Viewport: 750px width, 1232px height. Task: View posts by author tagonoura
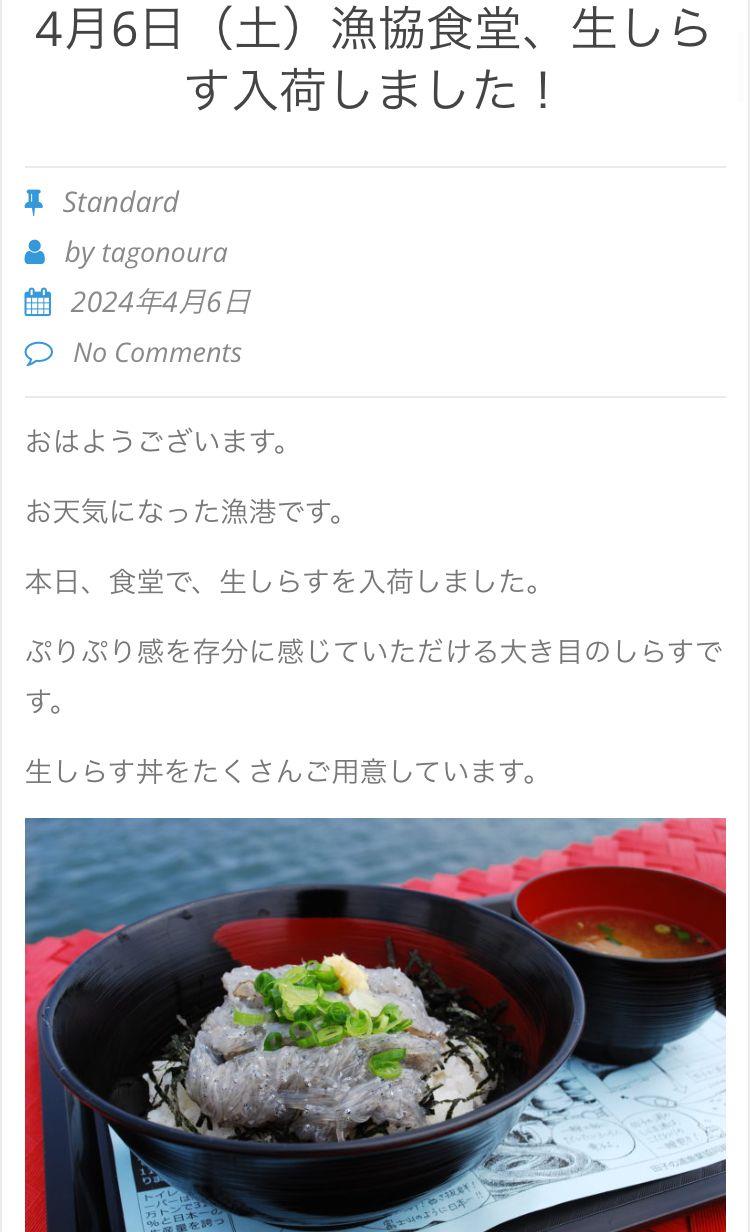(x=164, y=252)
